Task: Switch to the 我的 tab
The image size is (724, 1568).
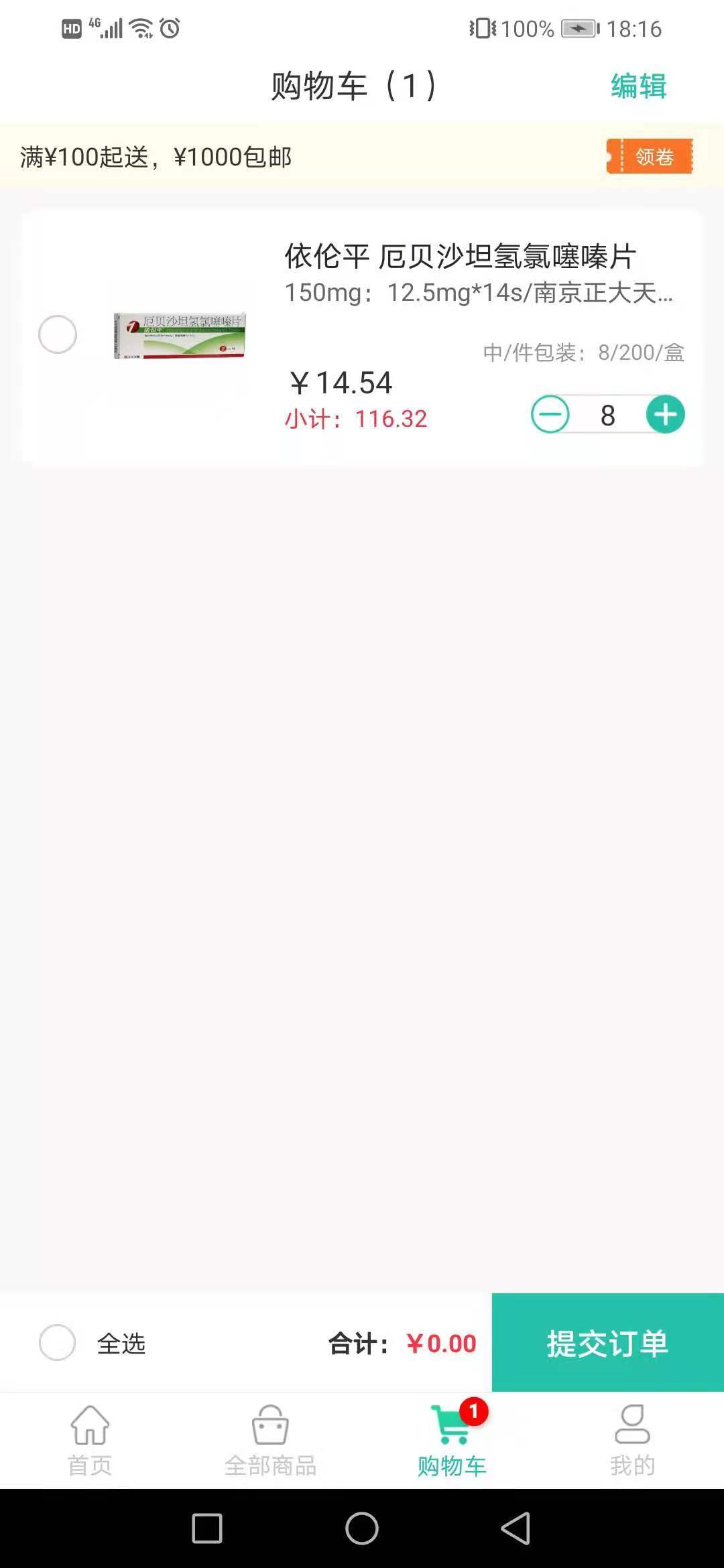Action: point(632,1441)
